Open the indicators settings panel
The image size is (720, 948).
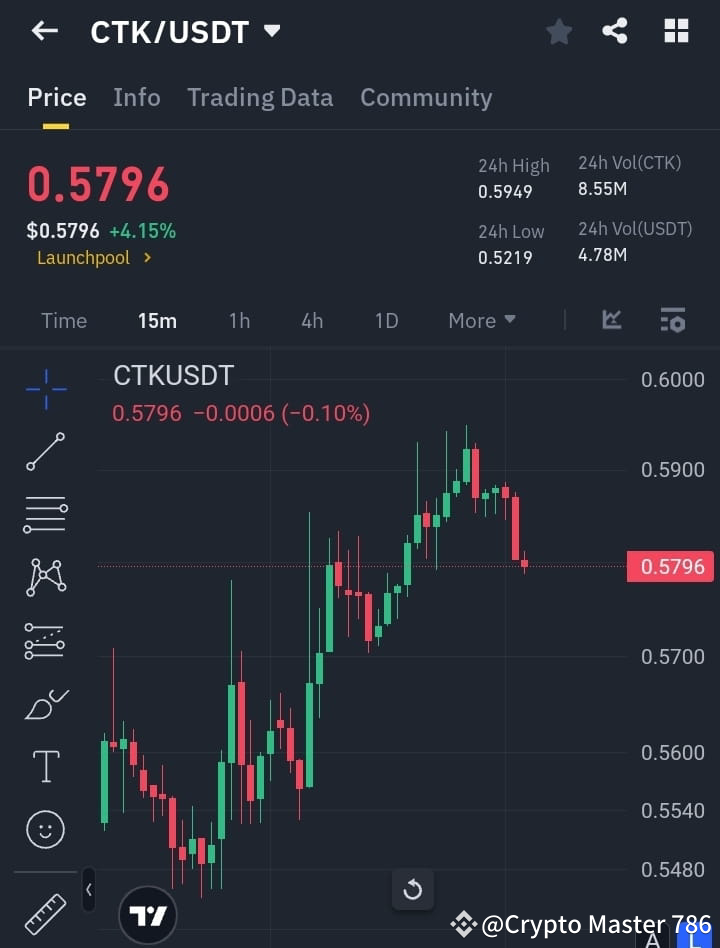point(673,320)
